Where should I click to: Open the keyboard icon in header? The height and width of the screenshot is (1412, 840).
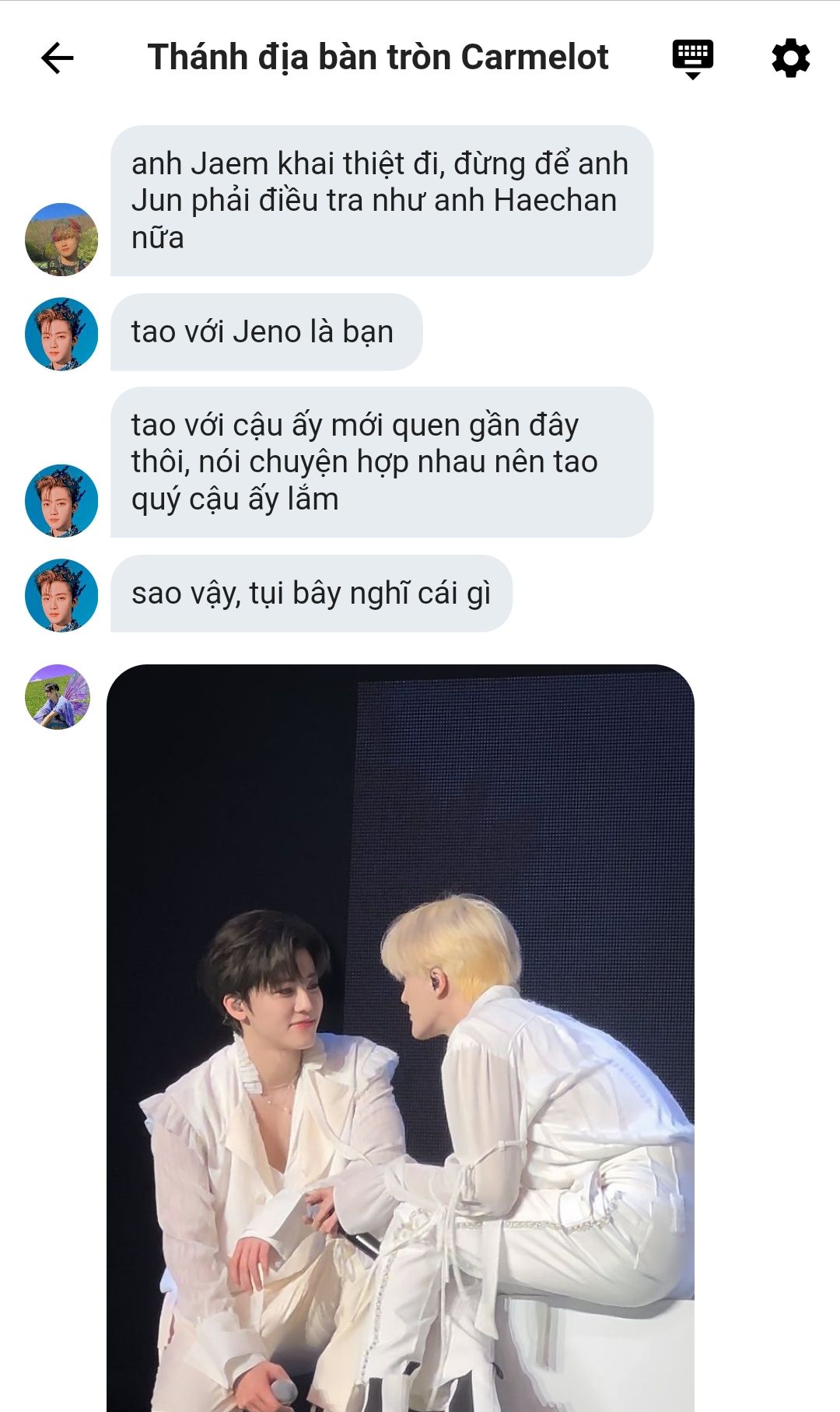click(x=692, y=59)
